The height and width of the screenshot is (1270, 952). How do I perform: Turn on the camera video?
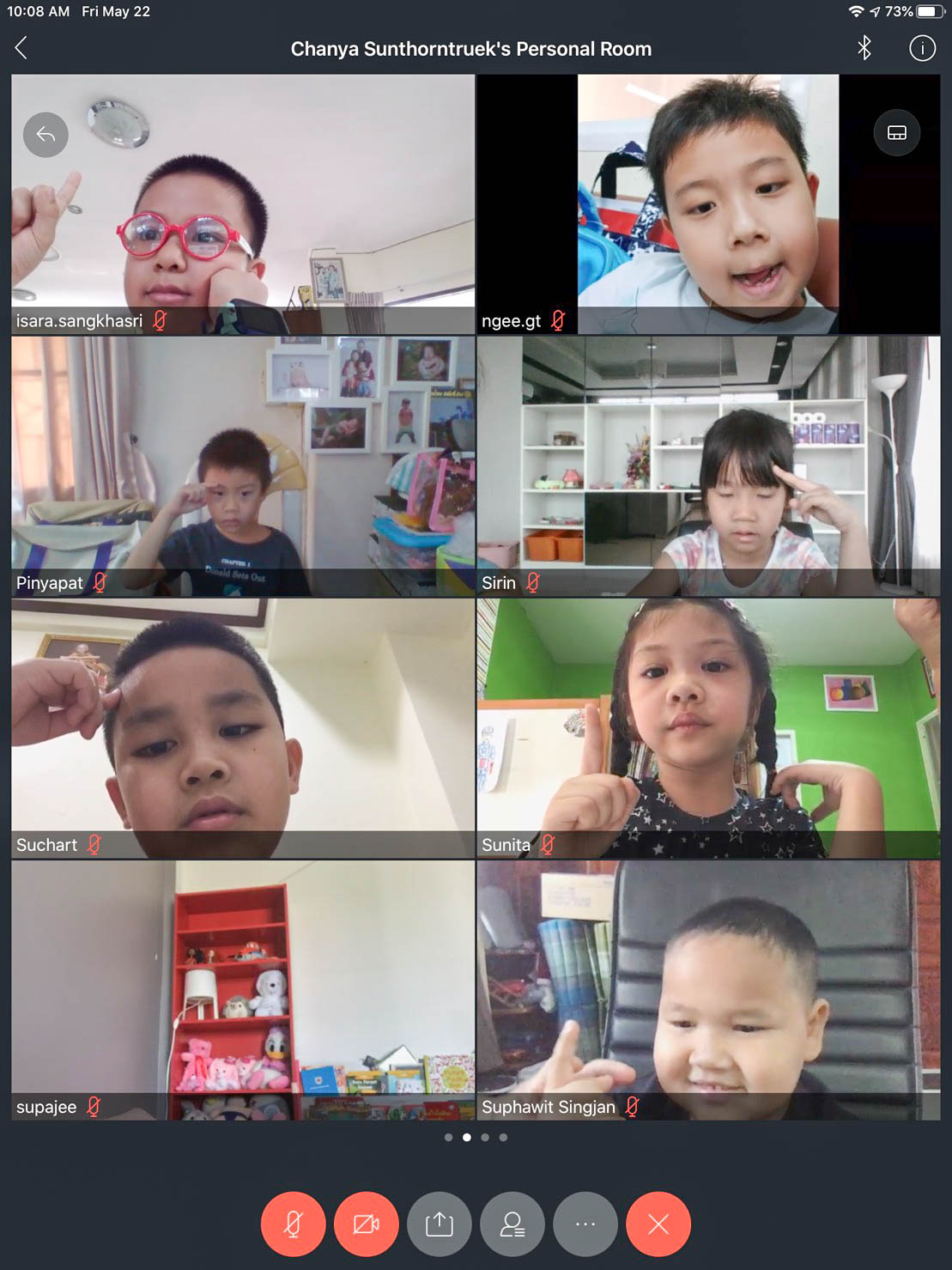(x=366, y=1224)
